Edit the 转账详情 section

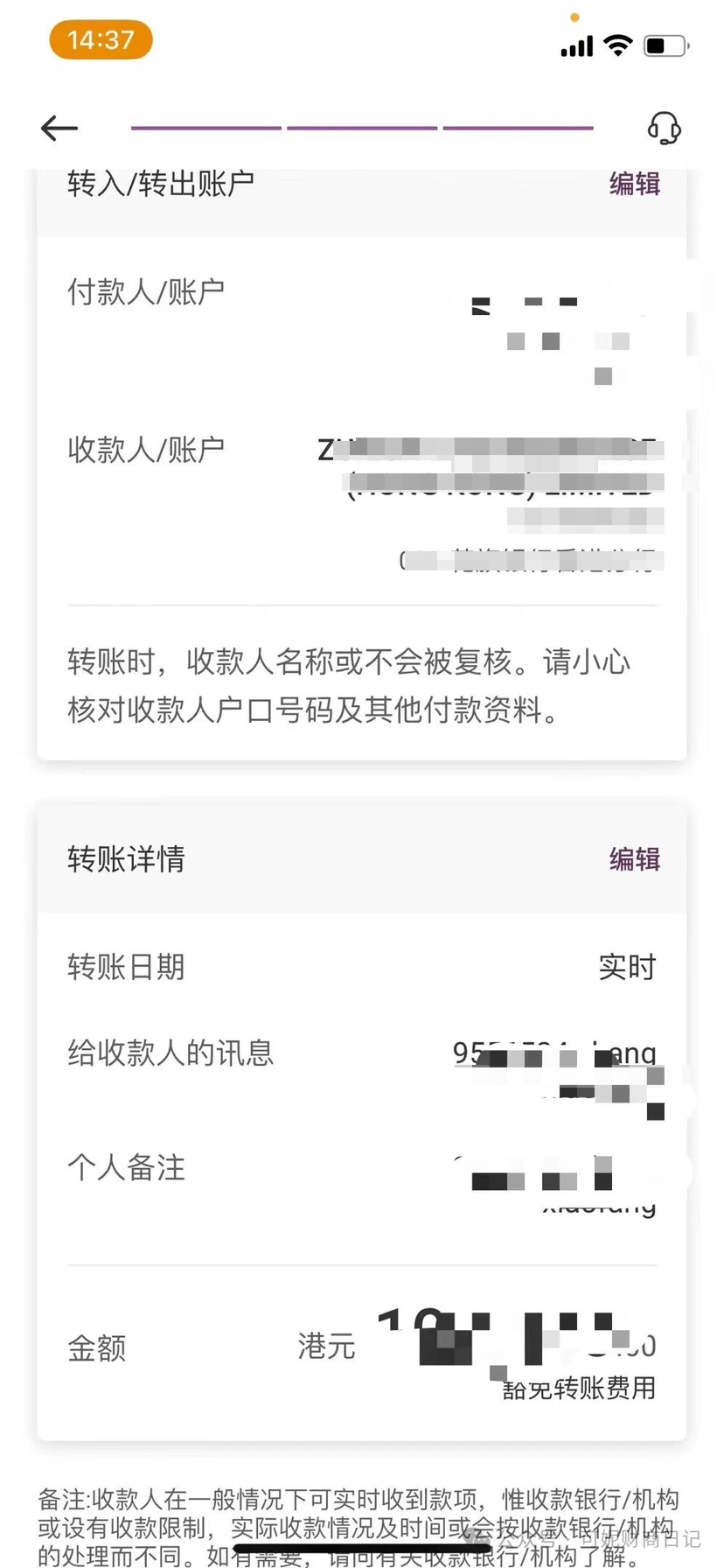coord(634,859)
